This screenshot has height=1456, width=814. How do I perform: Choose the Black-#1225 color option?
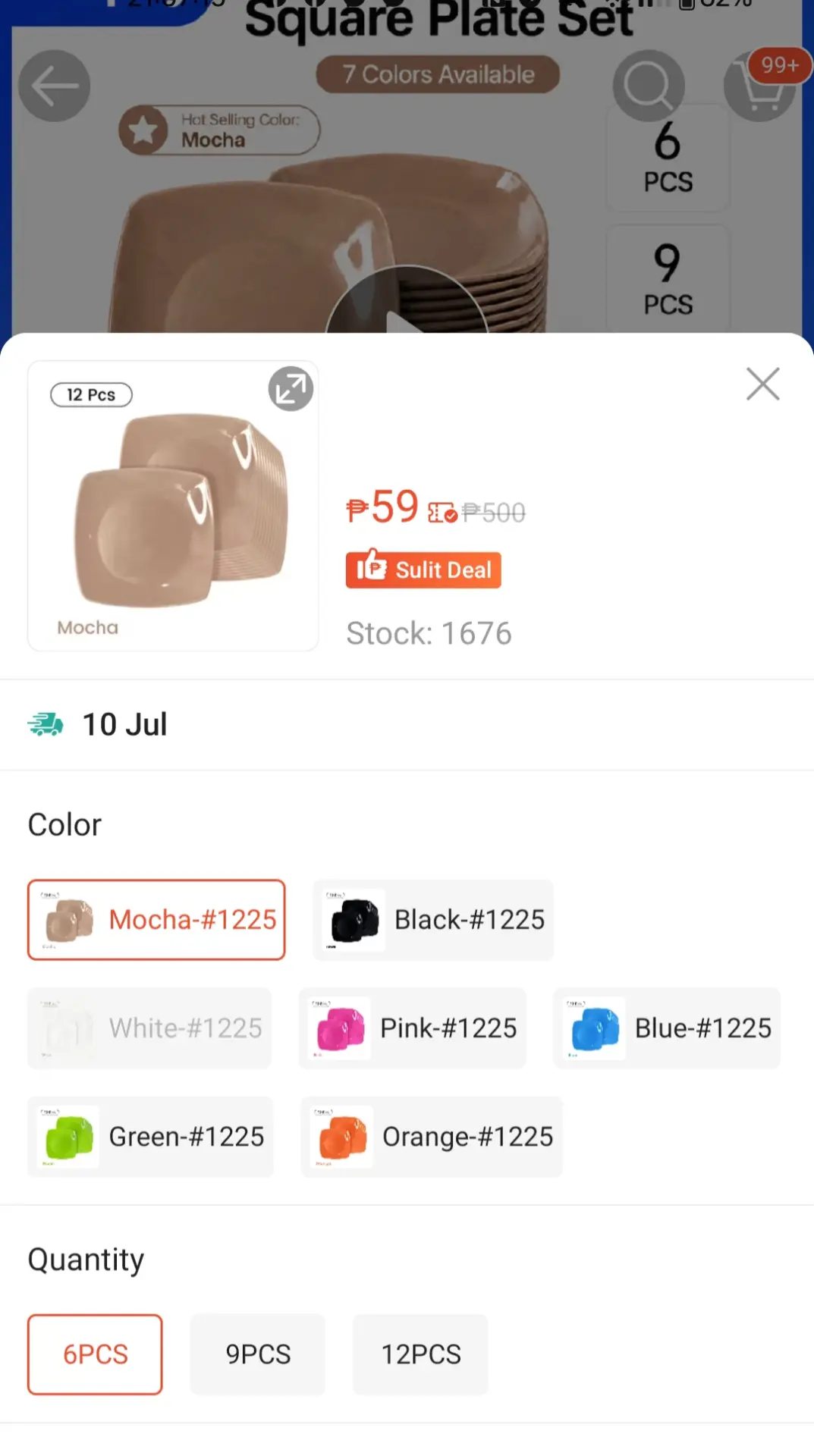[x=433, y=920]
